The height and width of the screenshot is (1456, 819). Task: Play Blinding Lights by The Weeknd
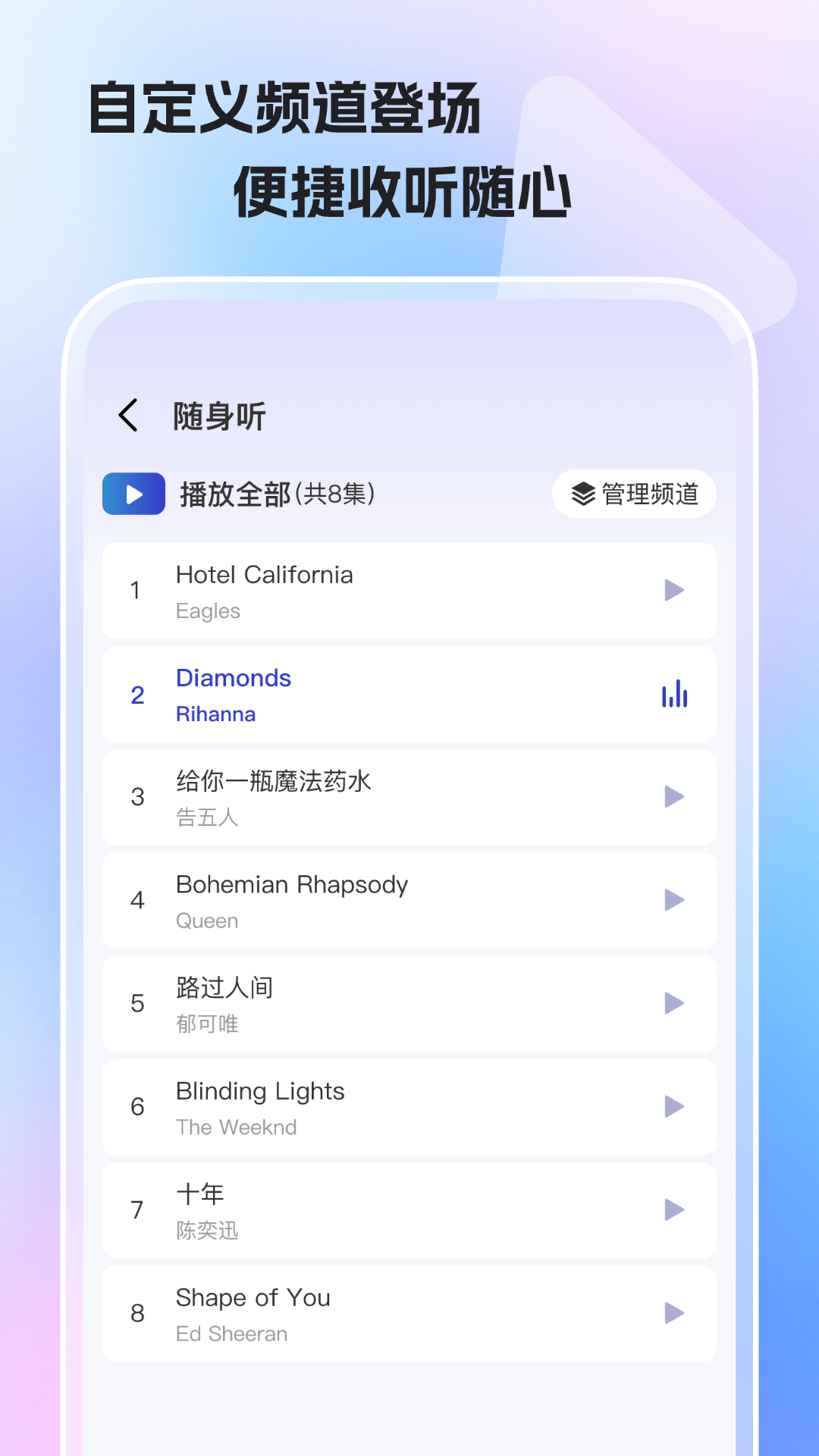[673, 1107]
